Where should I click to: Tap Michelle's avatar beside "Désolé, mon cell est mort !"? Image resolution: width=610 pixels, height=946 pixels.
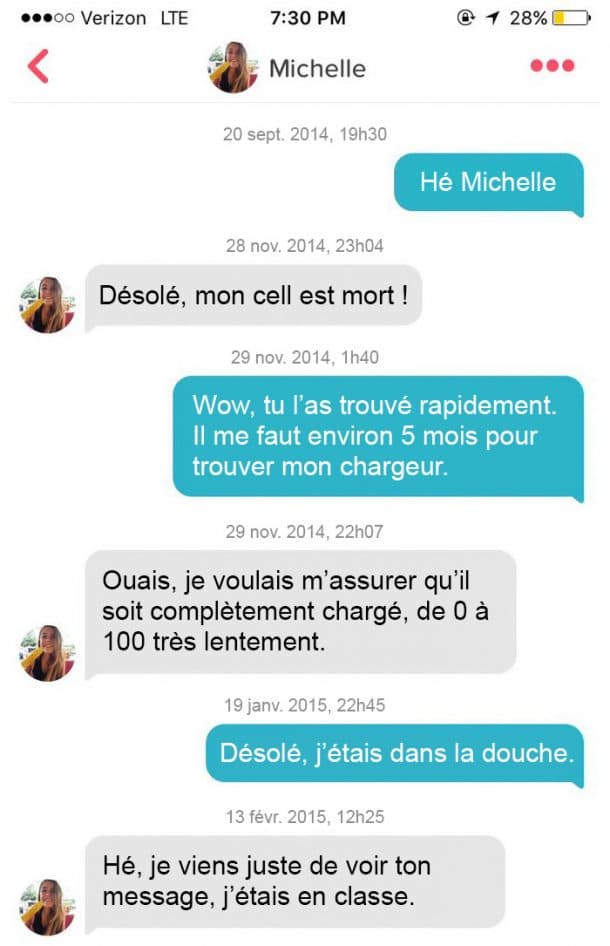pos(47,305)
